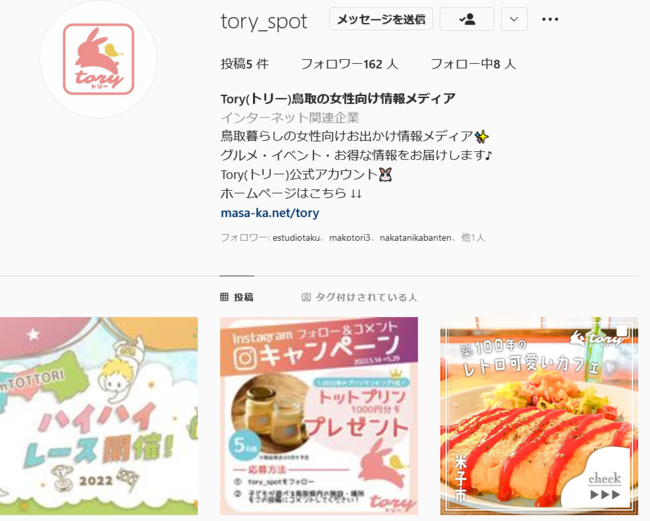The width and height of the screenshot is (650, 521).
Task: View the フォロー中8人 list
Action: (472, 63)
